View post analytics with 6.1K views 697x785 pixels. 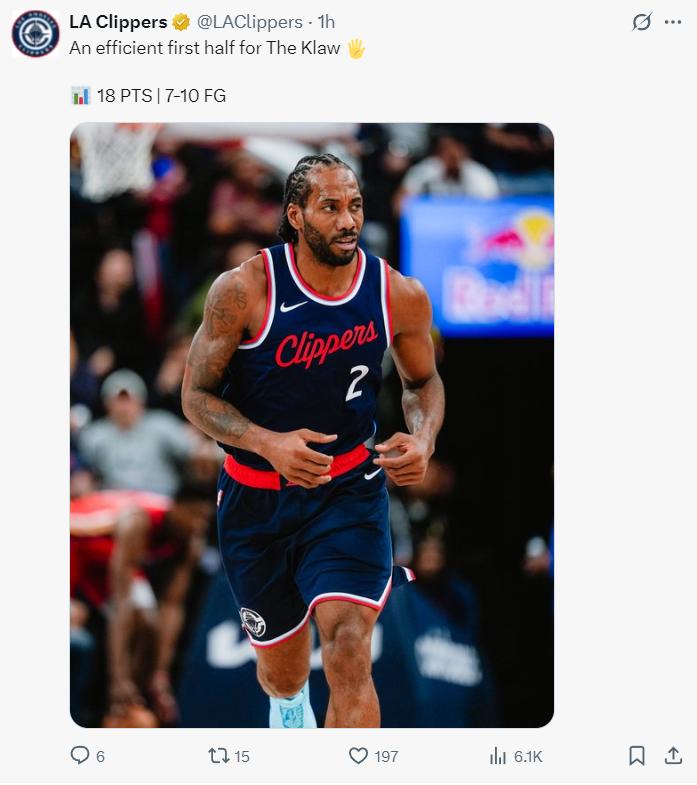click(498, 756)
